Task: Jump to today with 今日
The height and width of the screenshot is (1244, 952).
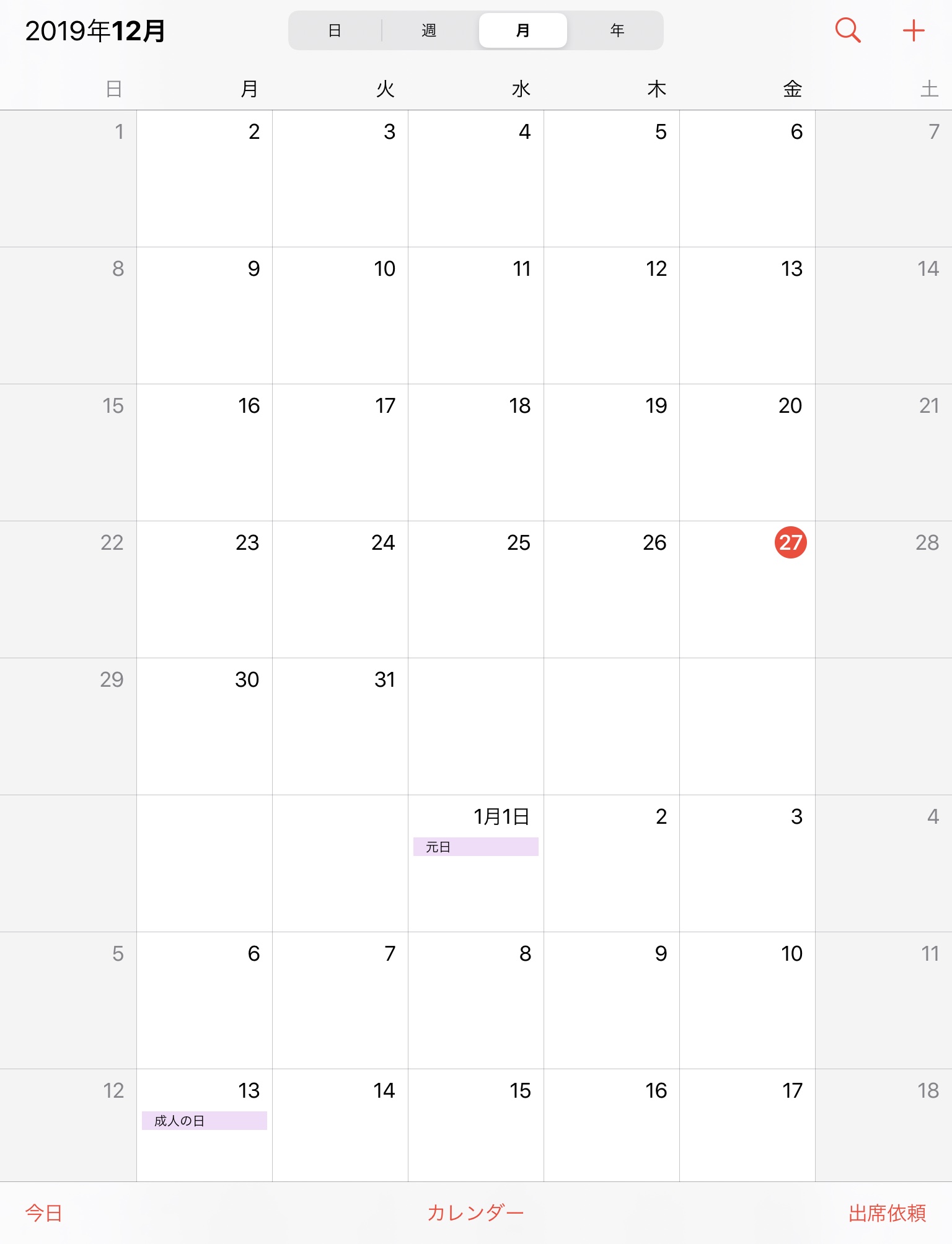Action: (x=43, y=1212)
